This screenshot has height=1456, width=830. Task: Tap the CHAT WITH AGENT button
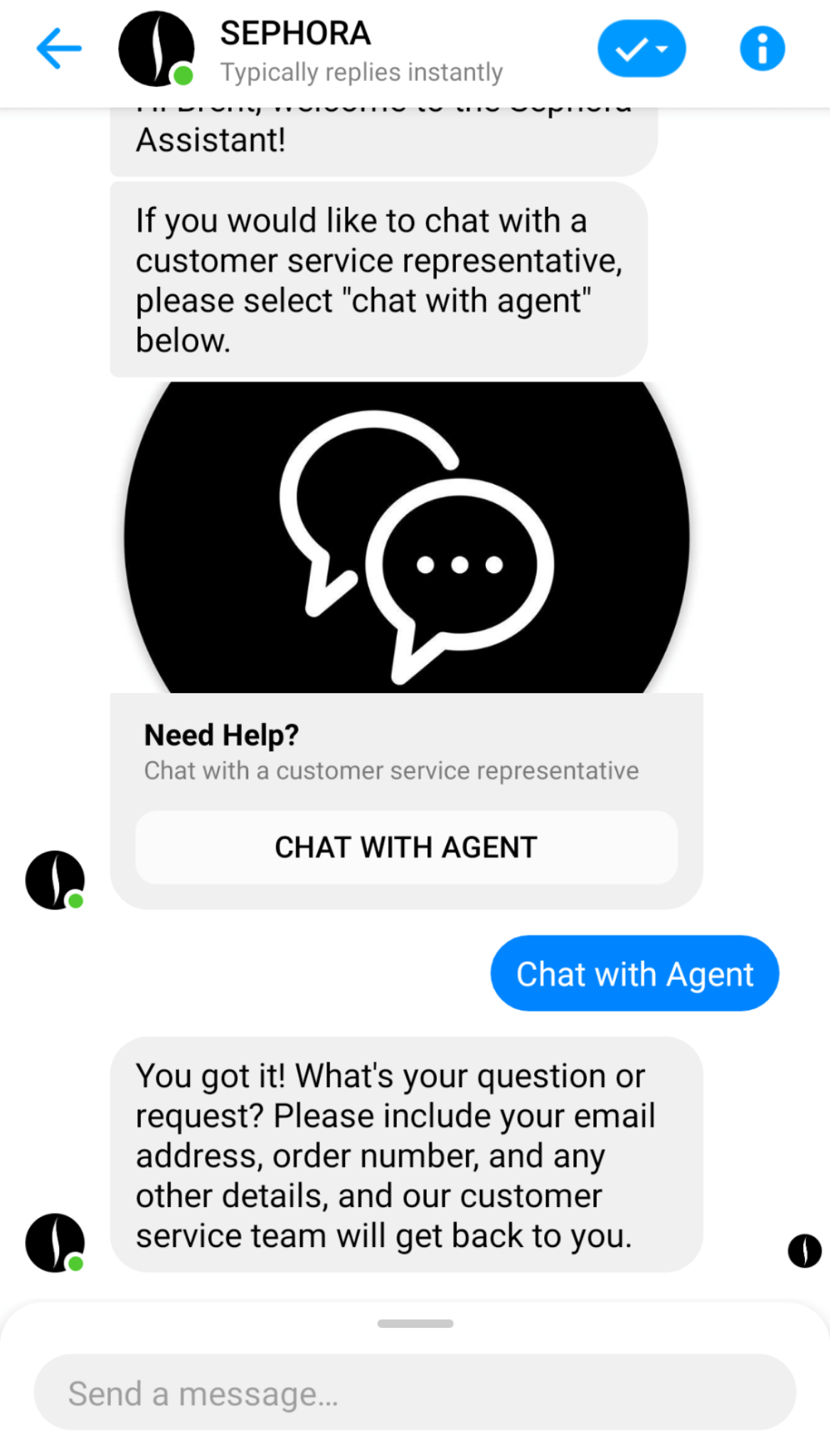point(406,847)
